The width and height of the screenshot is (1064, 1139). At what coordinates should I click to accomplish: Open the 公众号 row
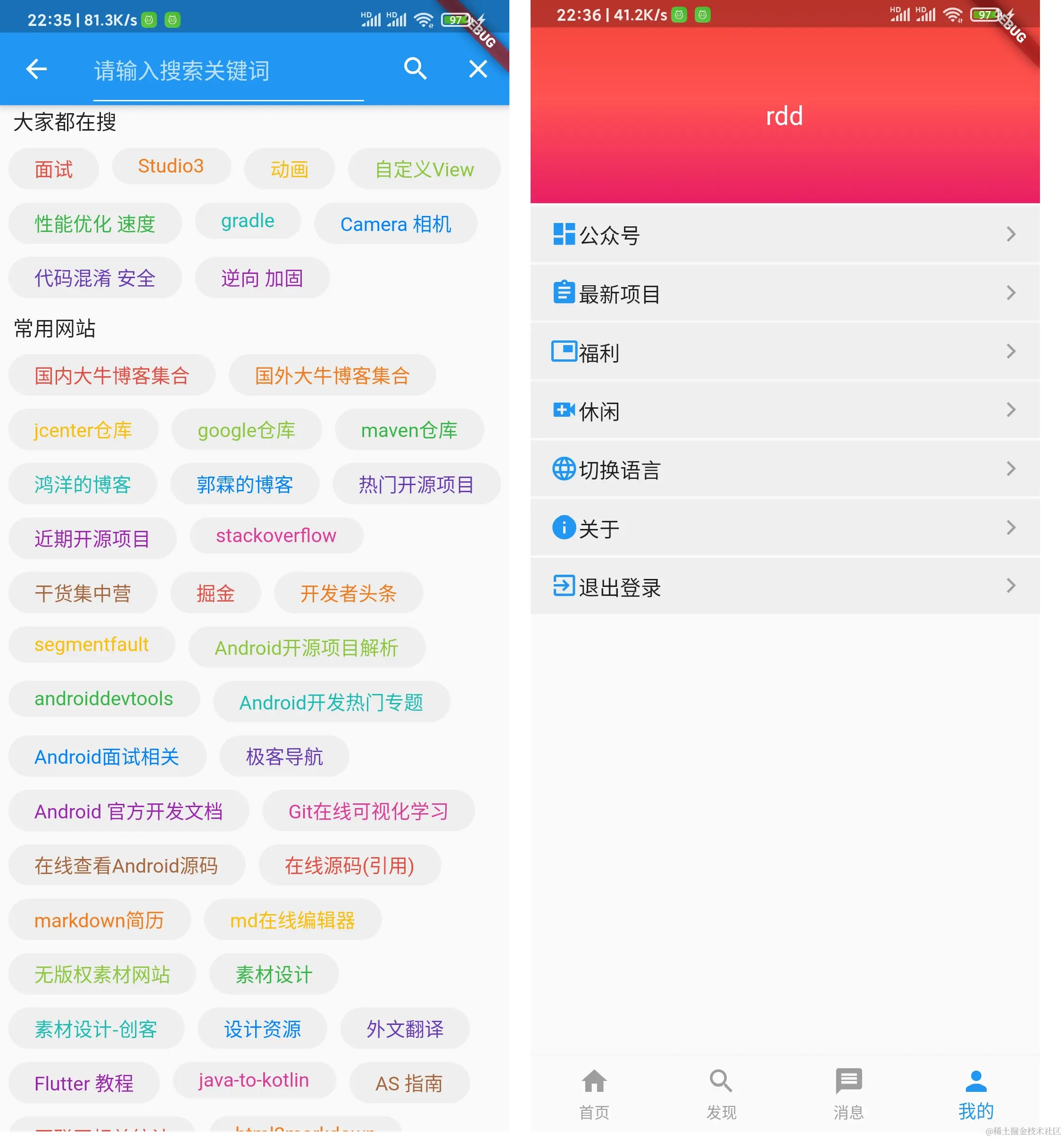coord(785,234)
